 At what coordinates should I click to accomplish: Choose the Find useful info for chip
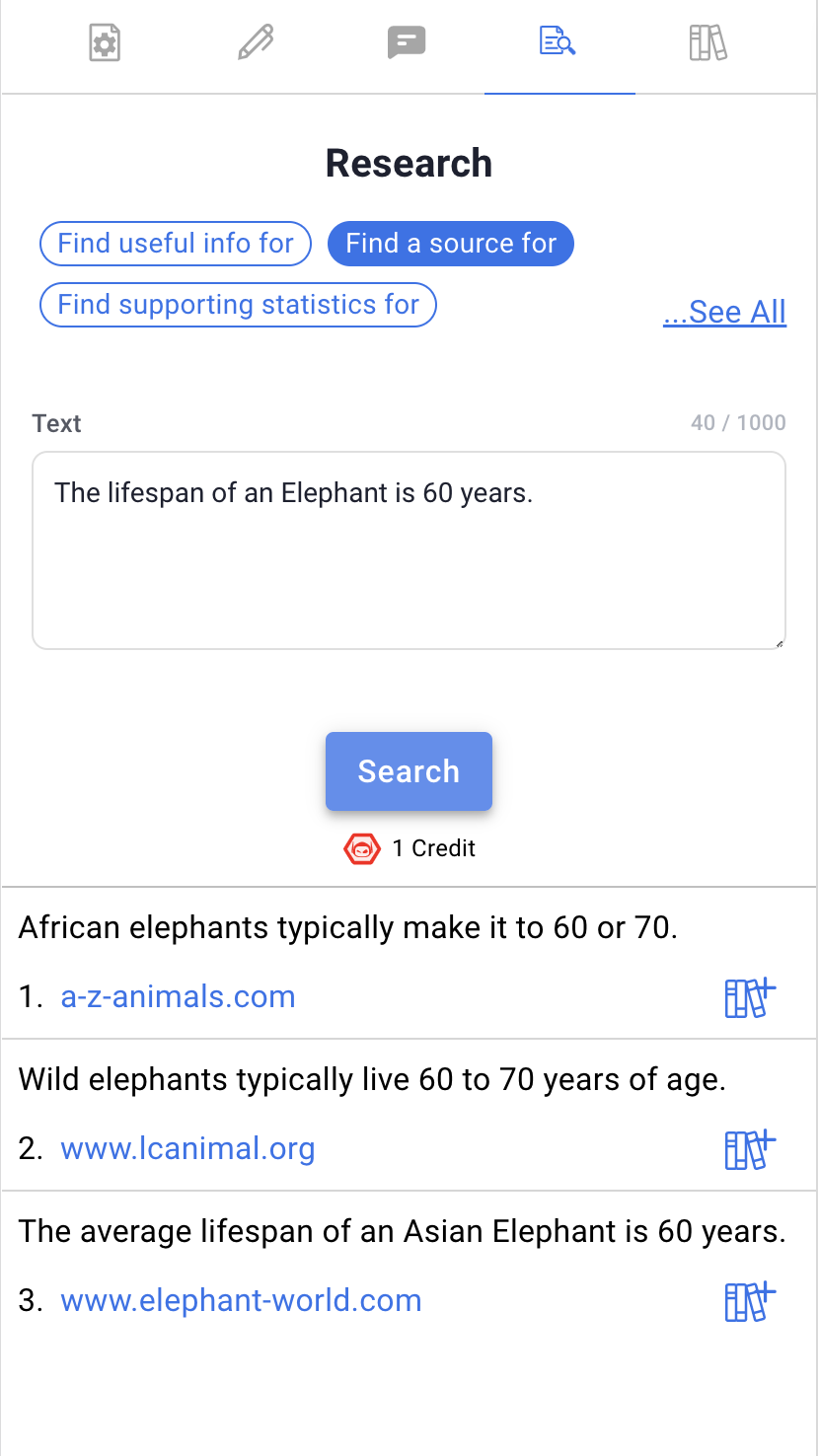click(176, 244)
